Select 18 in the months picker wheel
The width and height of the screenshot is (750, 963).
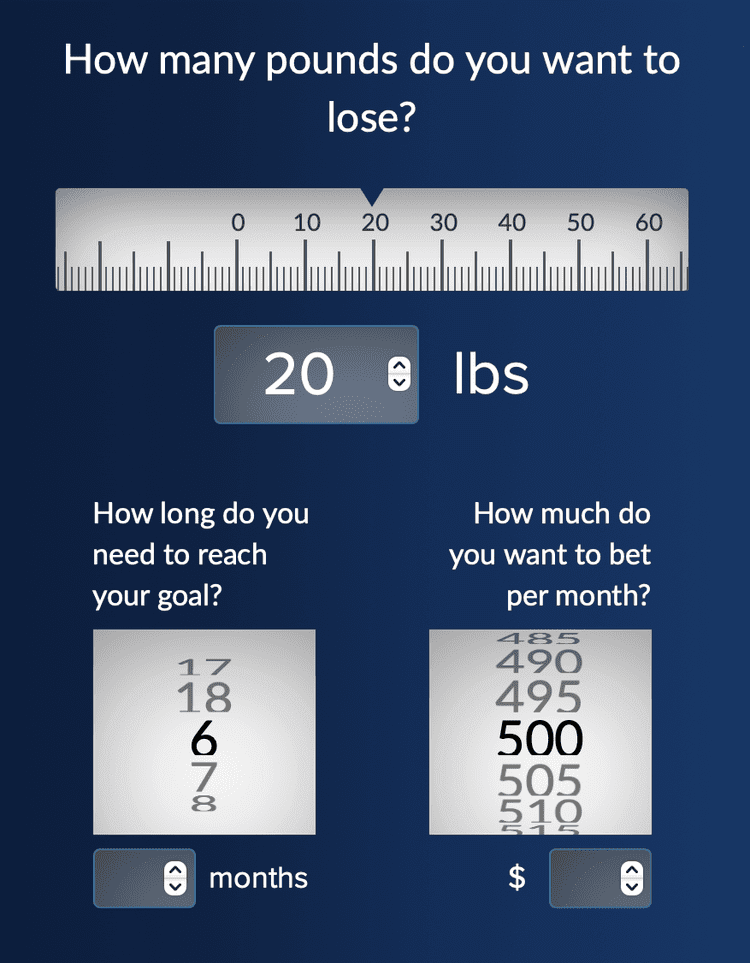(x=204, y=697)
